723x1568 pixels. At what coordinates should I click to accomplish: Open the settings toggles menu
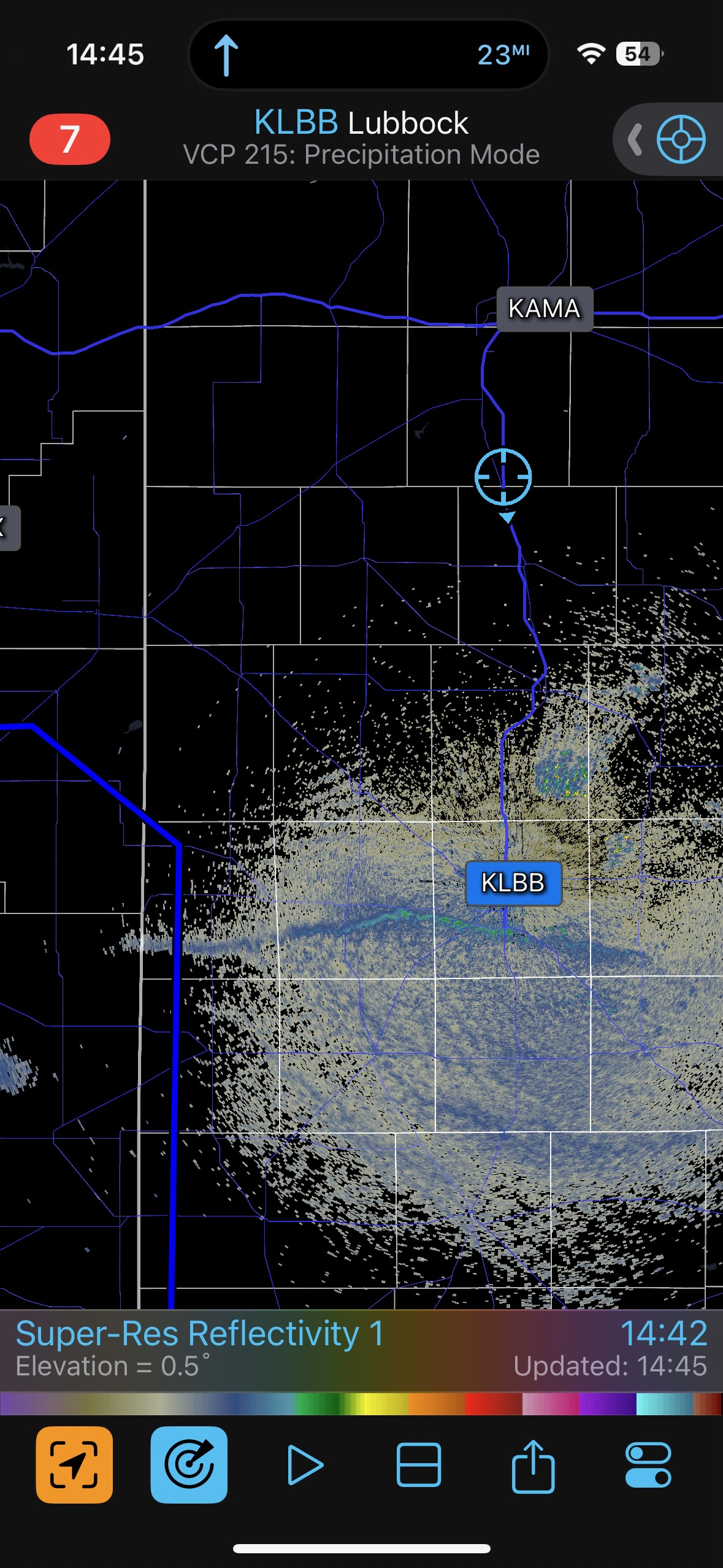pyautogui.click(x=648, y=1464)
